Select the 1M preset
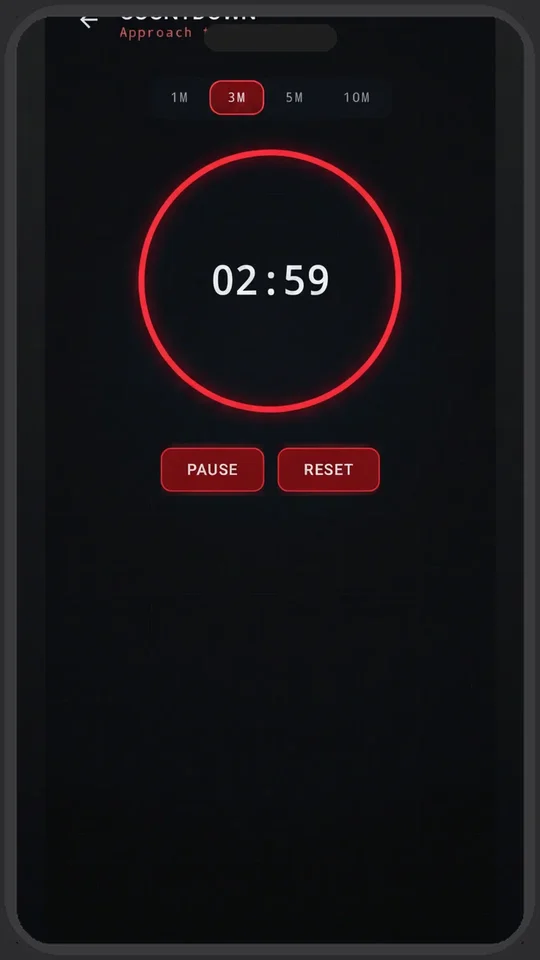The image size is (540, 960). (179, 97)
